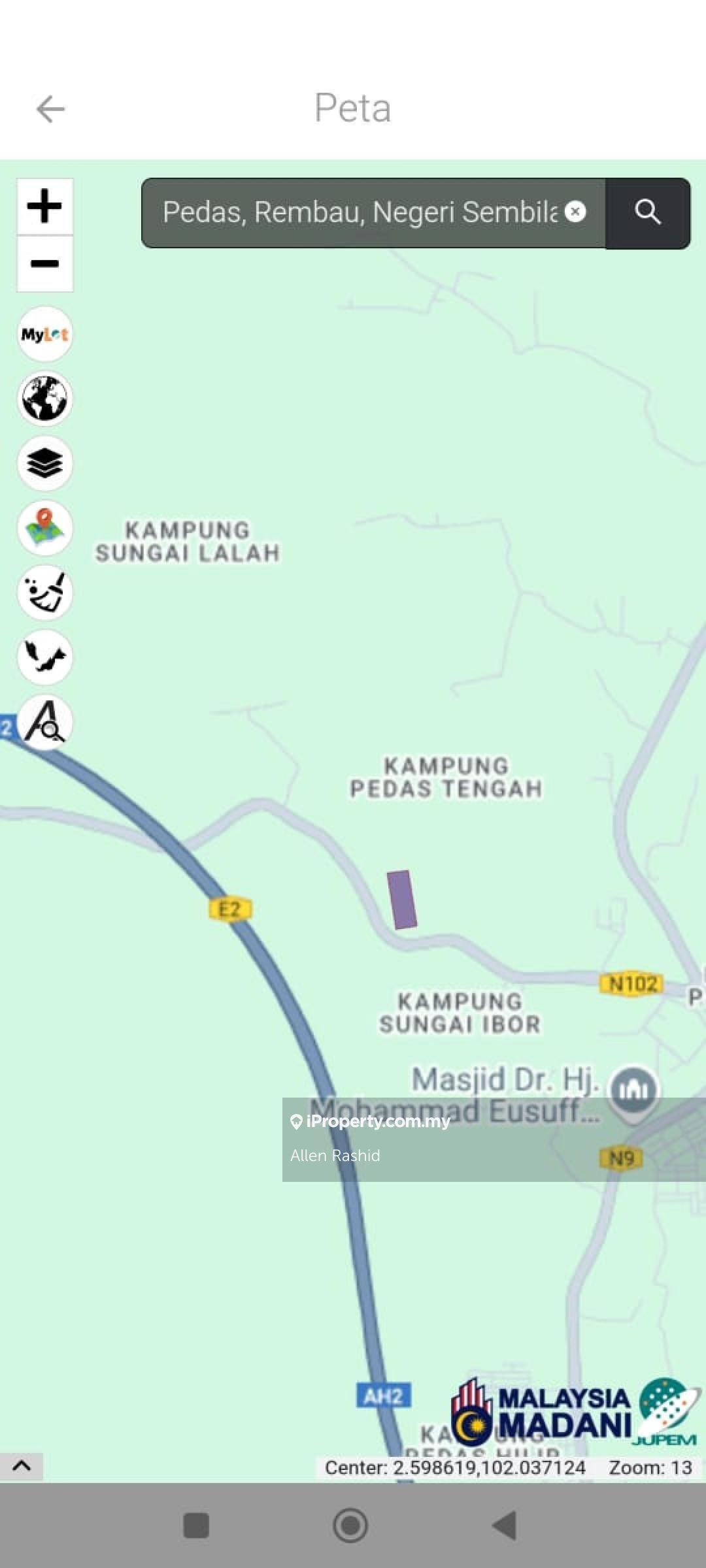The width and height of the screenshot is (706, 1568).
Task: Tap the location pin map tool
Action: pos(44,528)
